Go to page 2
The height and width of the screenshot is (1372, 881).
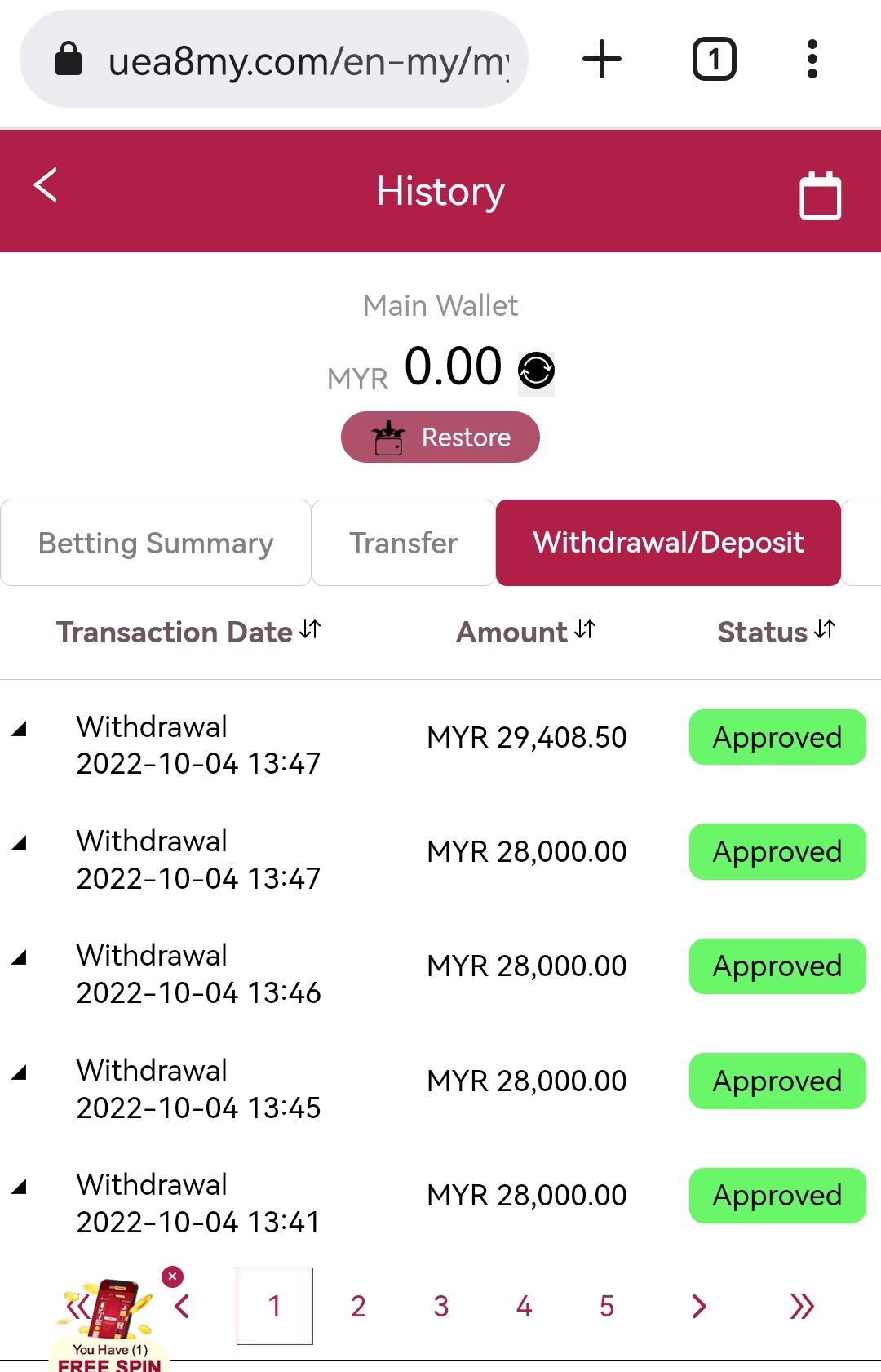(x=358, y=1306)
